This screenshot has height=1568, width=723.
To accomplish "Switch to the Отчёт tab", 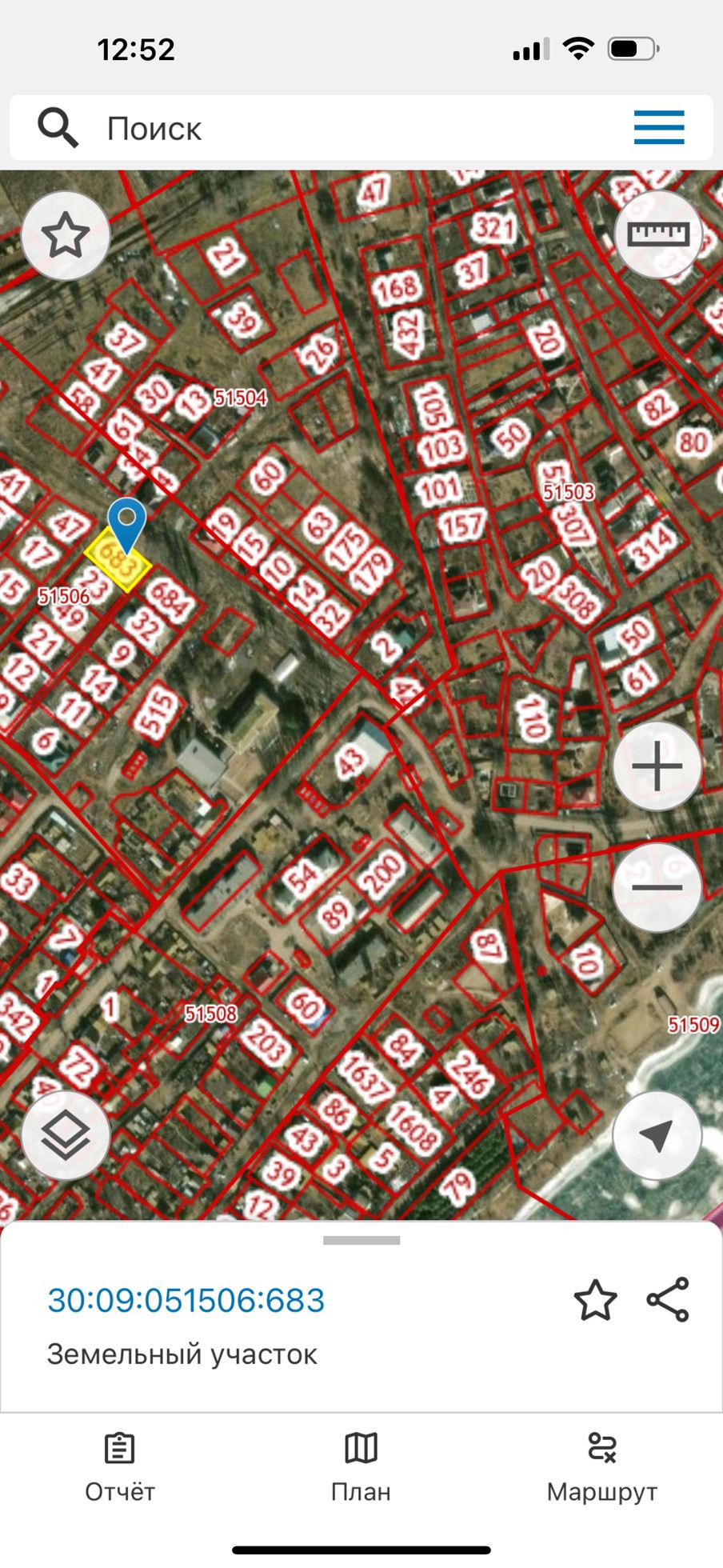I will point(120,1468).
